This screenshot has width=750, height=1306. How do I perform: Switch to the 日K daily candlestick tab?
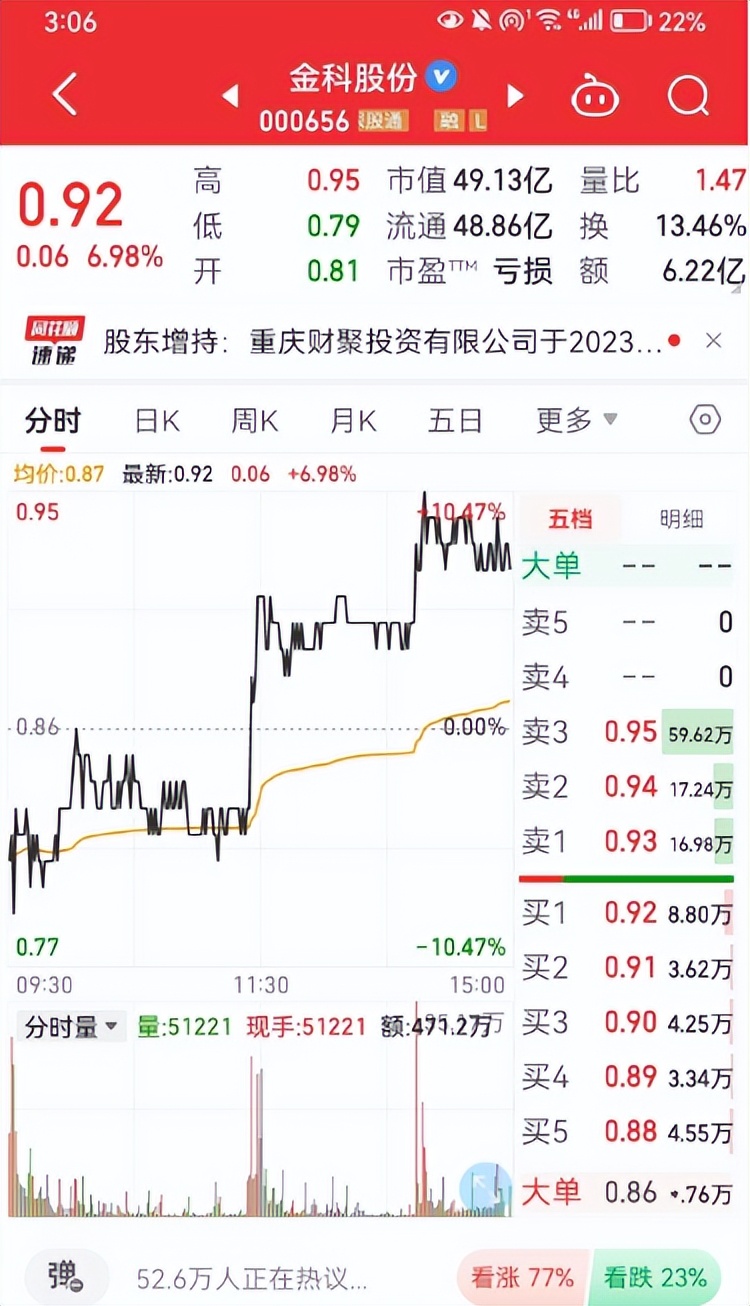pos(154,421)
